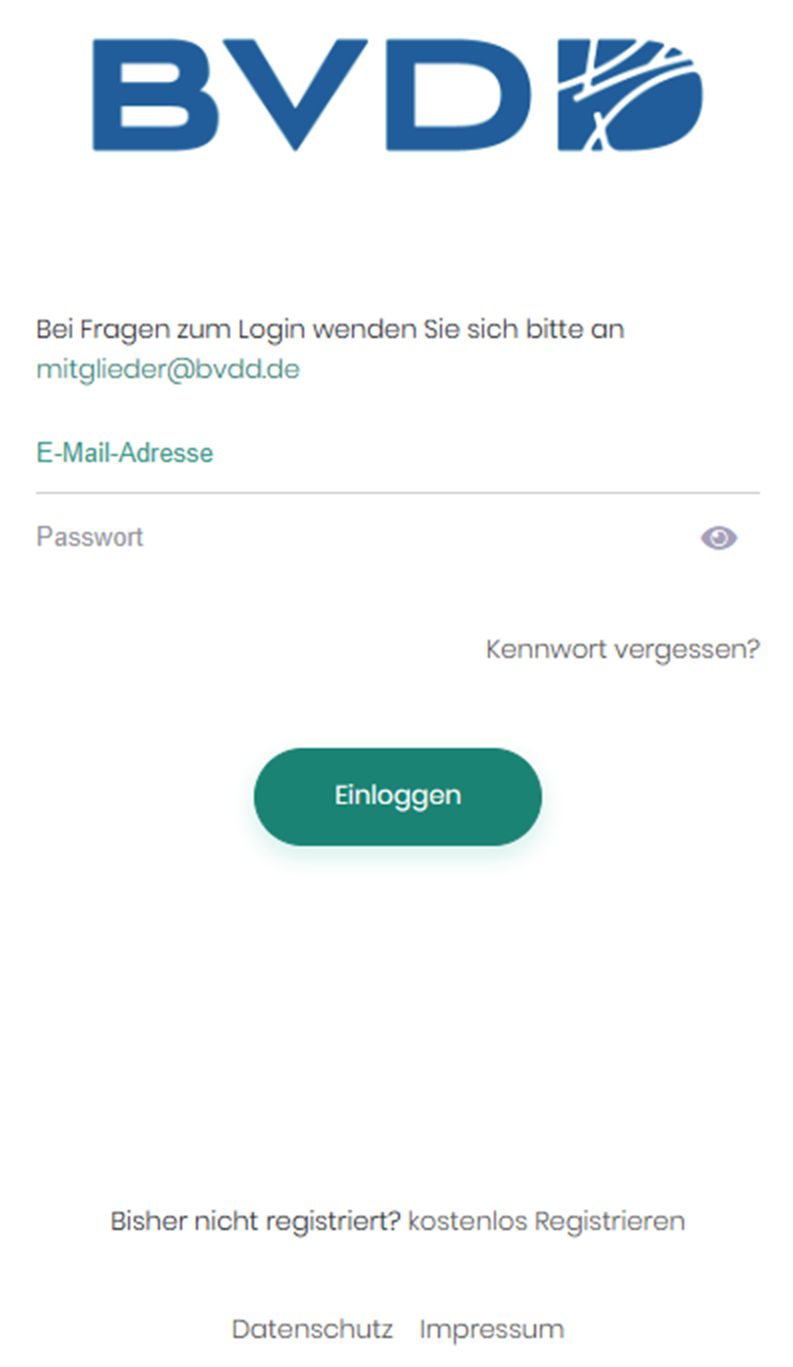Tap the mitglieder@bvdd.de email link
Viewport: 793px width, 1367px height.
click(x=168, y=370)
